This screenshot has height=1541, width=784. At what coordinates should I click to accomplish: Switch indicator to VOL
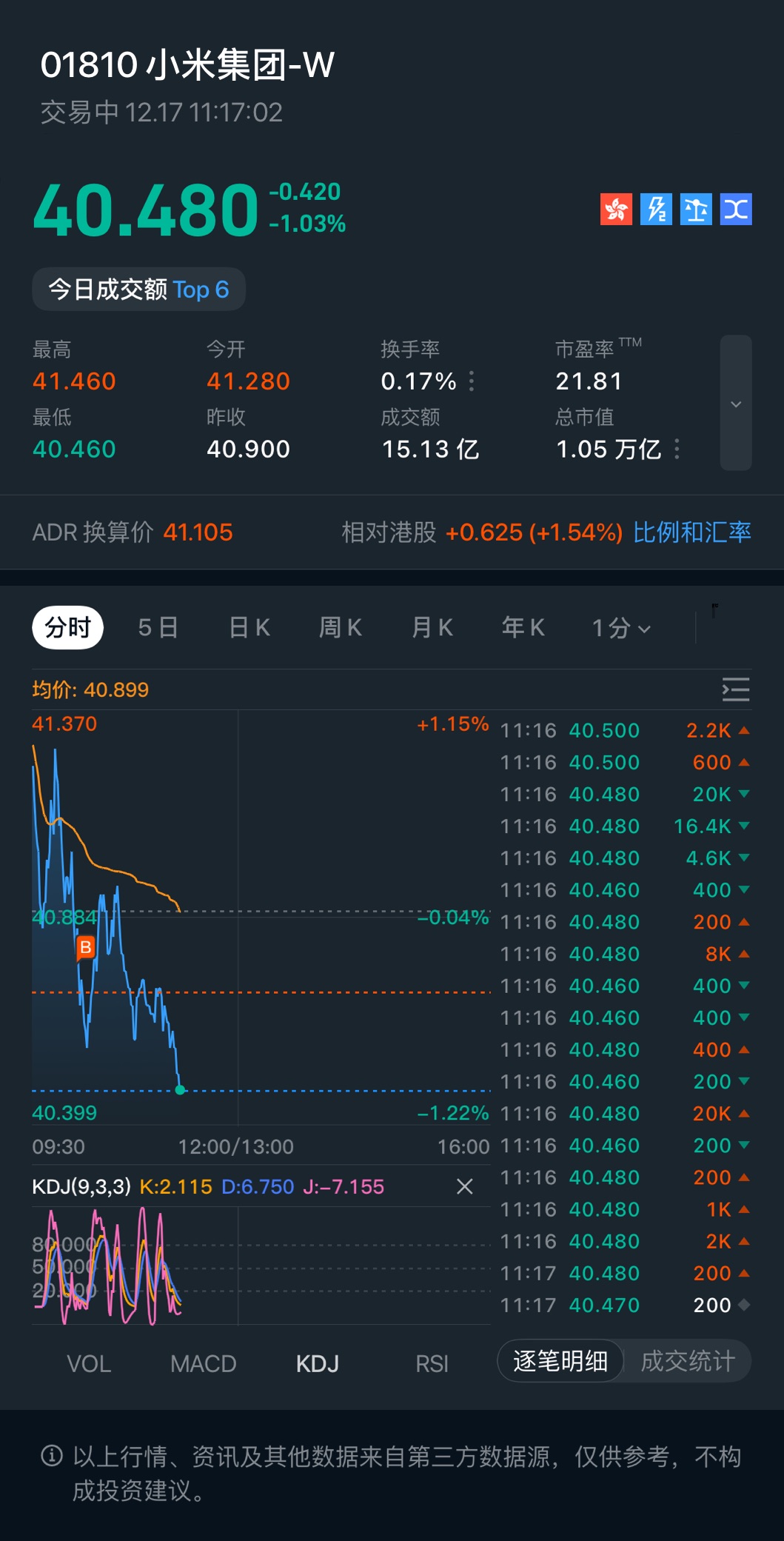(x=89, y=1363)
